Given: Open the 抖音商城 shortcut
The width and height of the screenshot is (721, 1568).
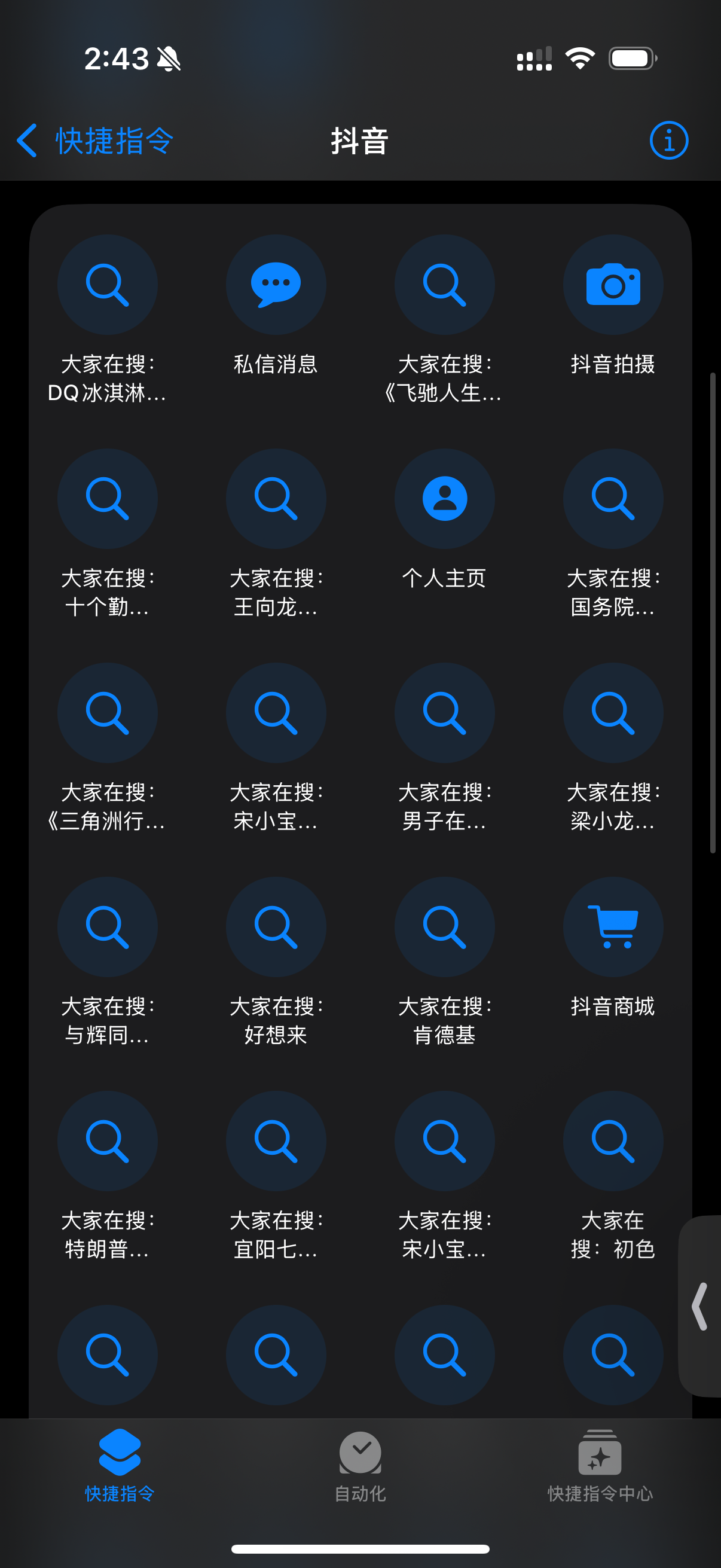Looking at the screenshot, I should coord(613,927).
